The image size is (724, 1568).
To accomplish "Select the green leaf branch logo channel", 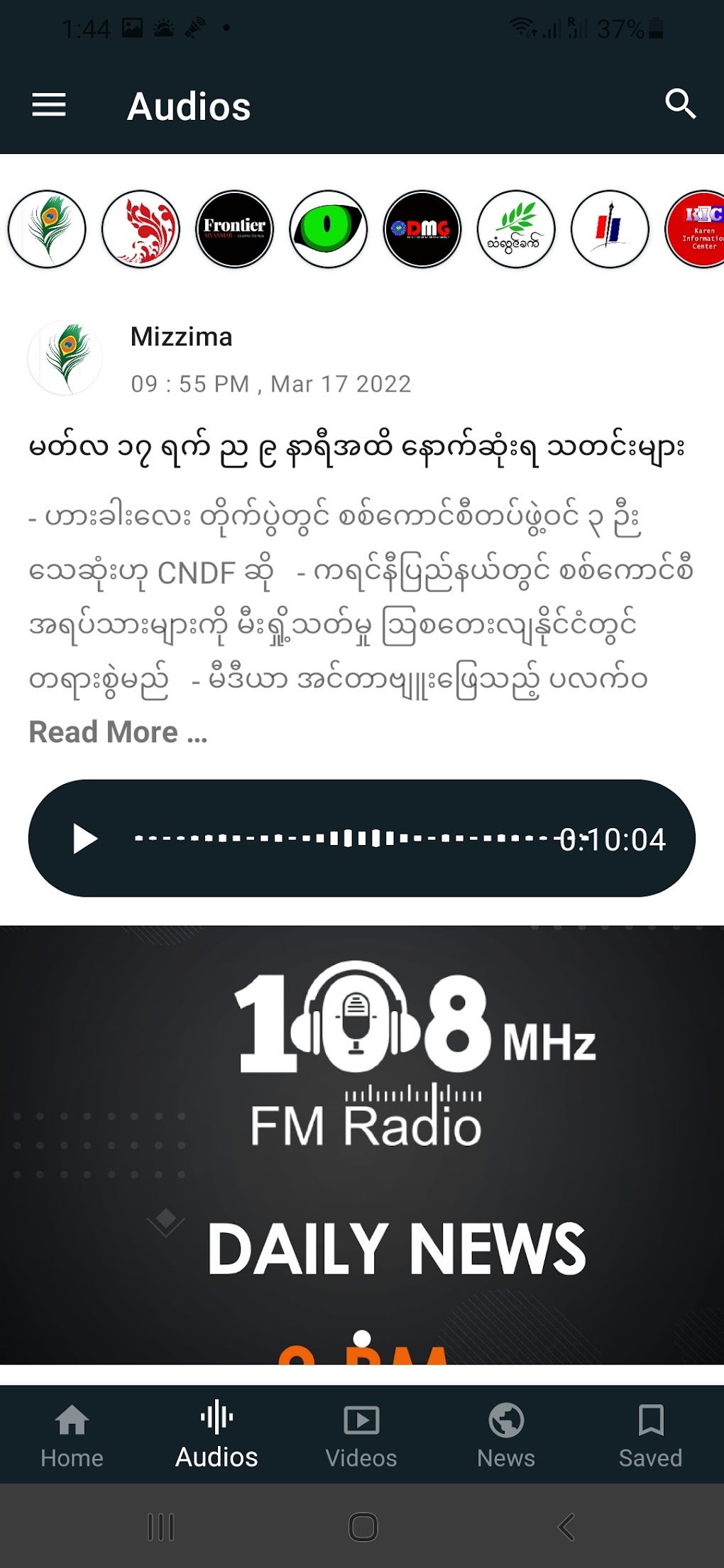I will click(515, 229).
